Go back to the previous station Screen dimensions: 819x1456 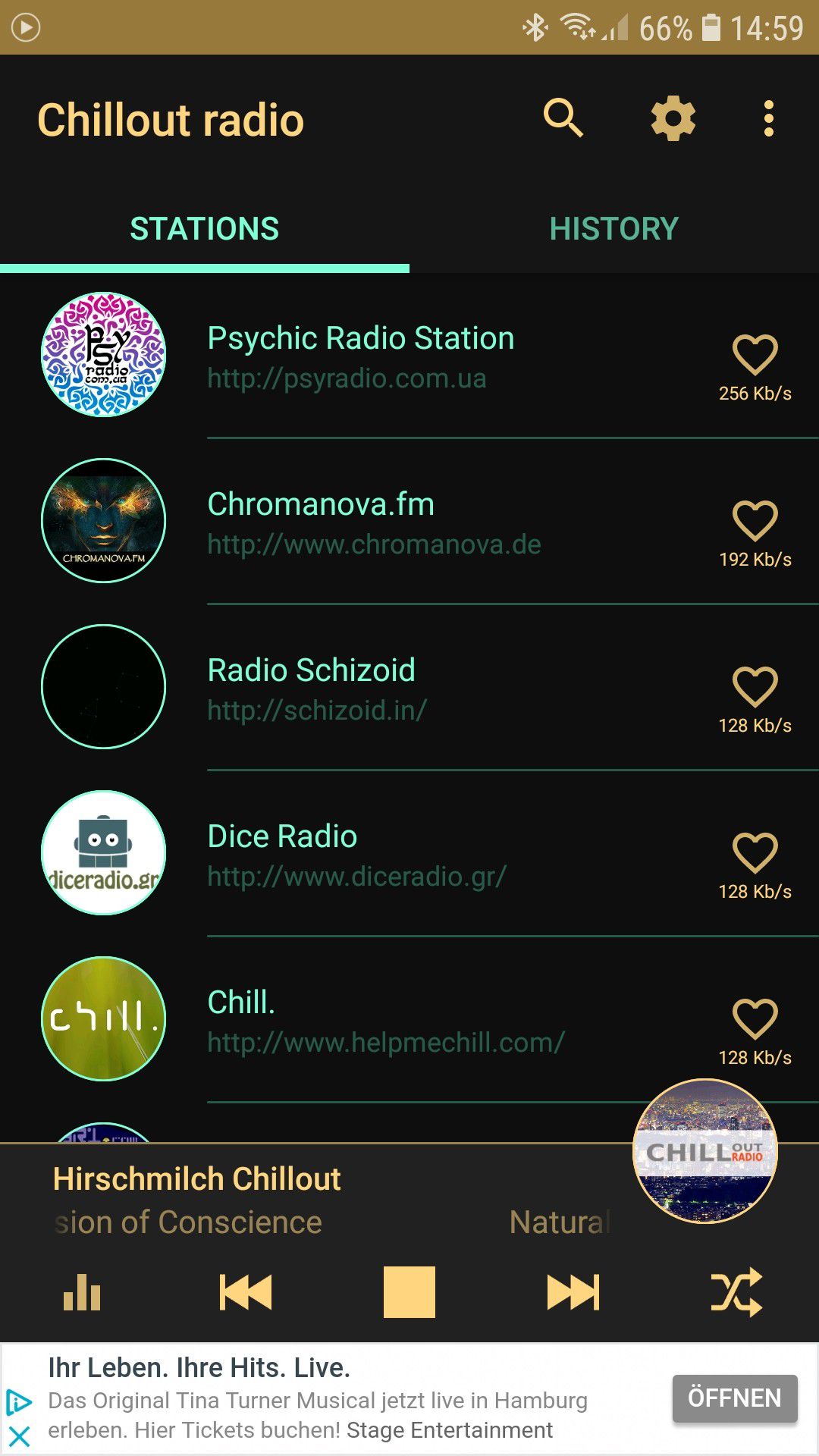tap(244, 1291)
